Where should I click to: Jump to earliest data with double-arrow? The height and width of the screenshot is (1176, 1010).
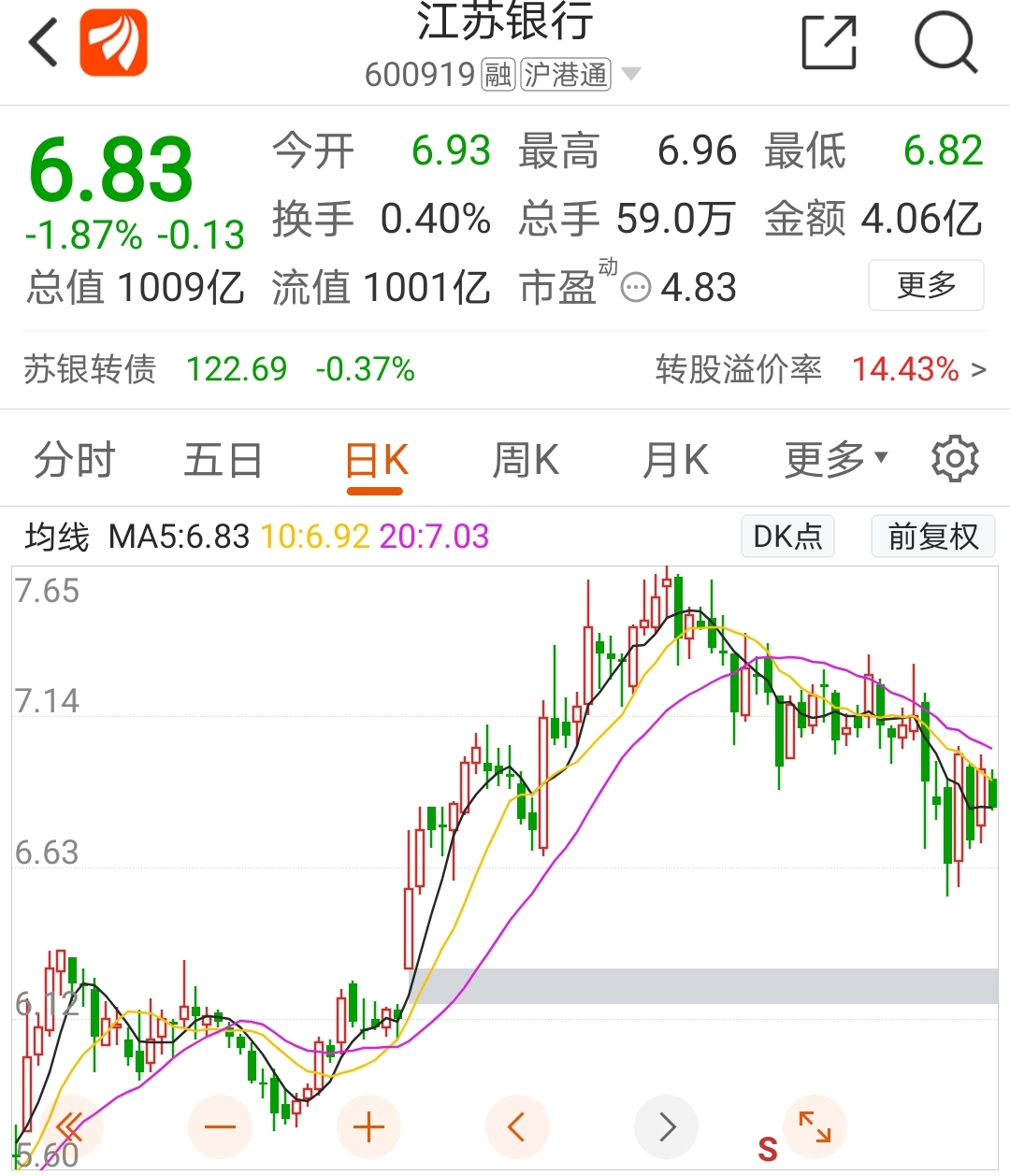[69, 1127]
